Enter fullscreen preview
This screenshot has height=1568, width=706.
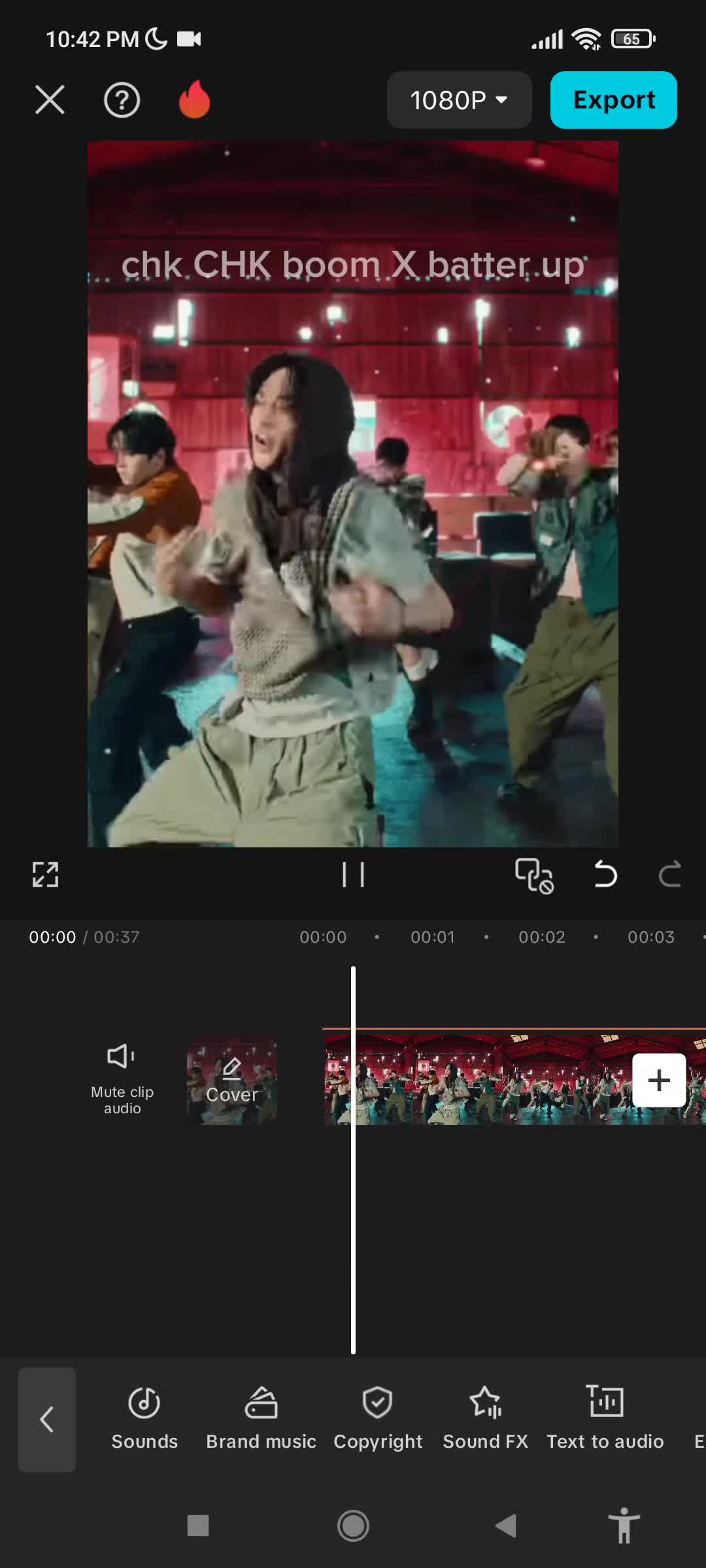tap(45, 874)
